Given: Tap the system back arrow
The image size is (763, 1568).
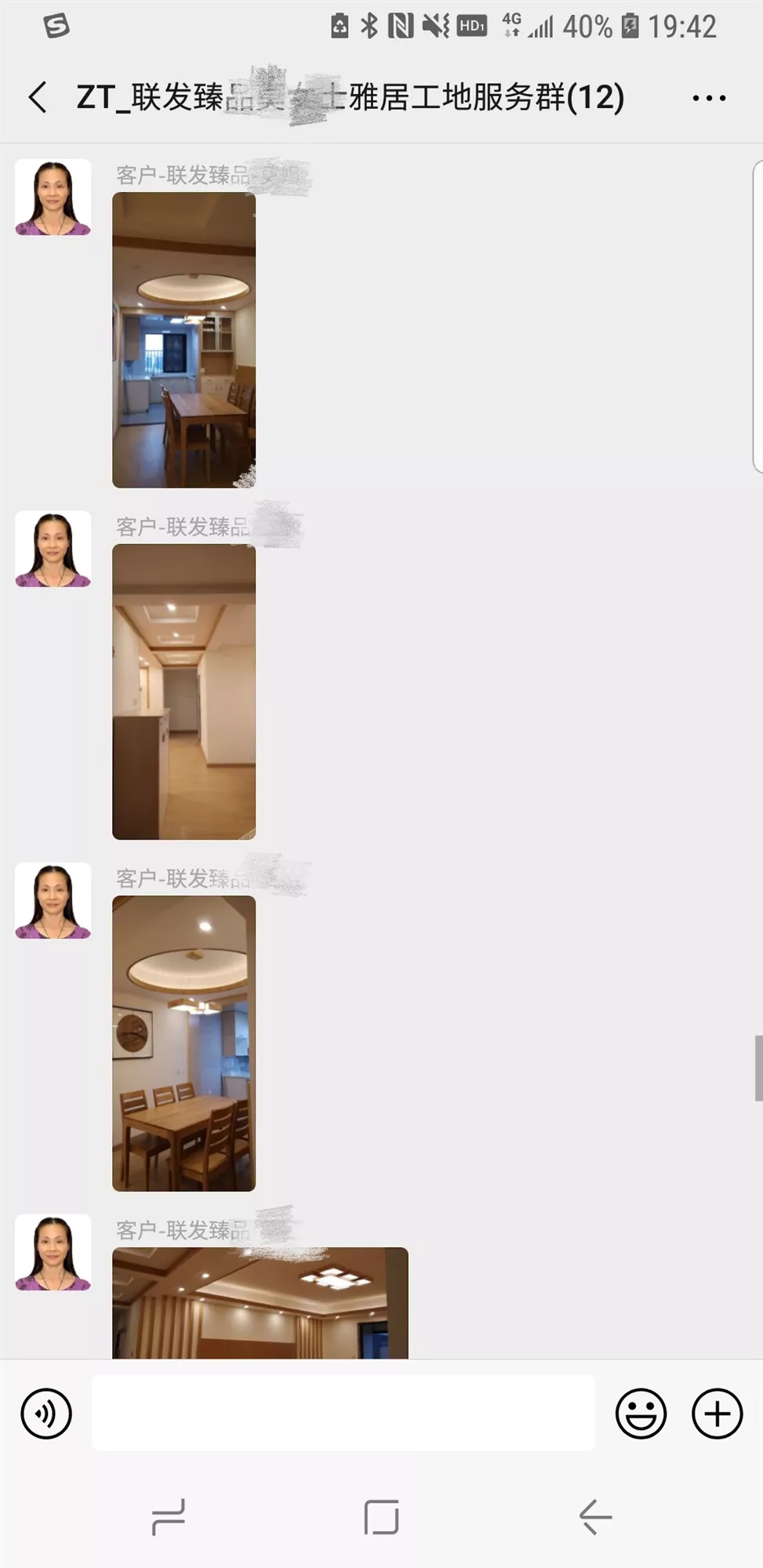Looking at the screenshot, I should pos(596,1517).
